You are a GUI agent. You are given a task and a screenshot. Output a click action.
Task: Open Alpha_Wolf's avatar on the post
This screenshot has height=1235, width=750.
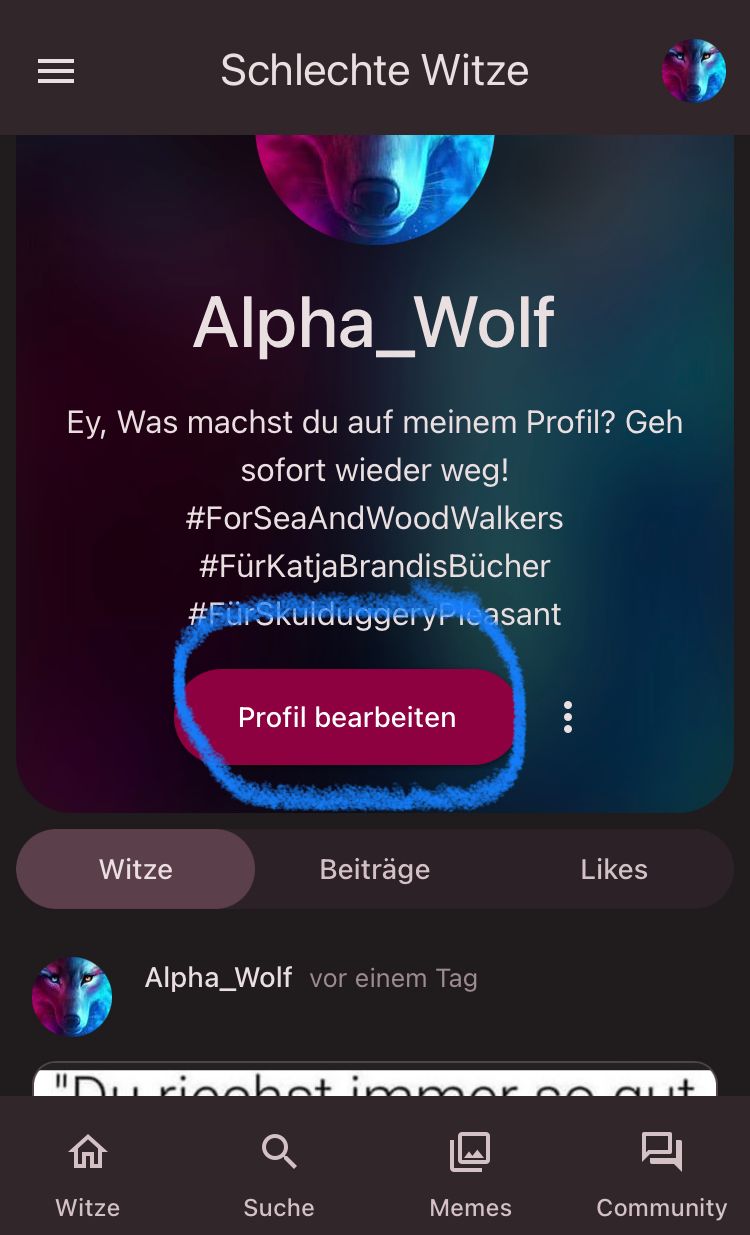(x=72, y=996)
